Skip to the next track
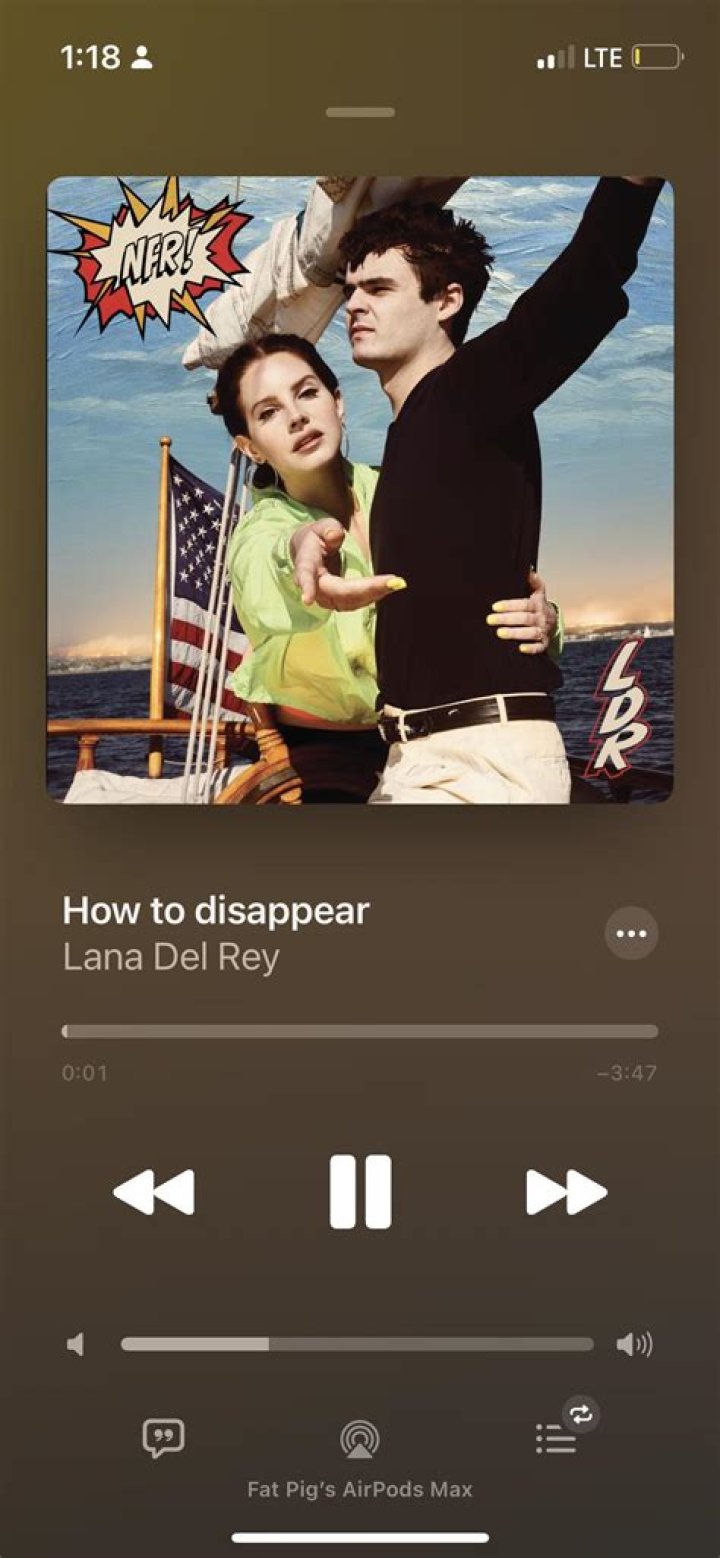720x1558 pixels. pos(566,1192)
